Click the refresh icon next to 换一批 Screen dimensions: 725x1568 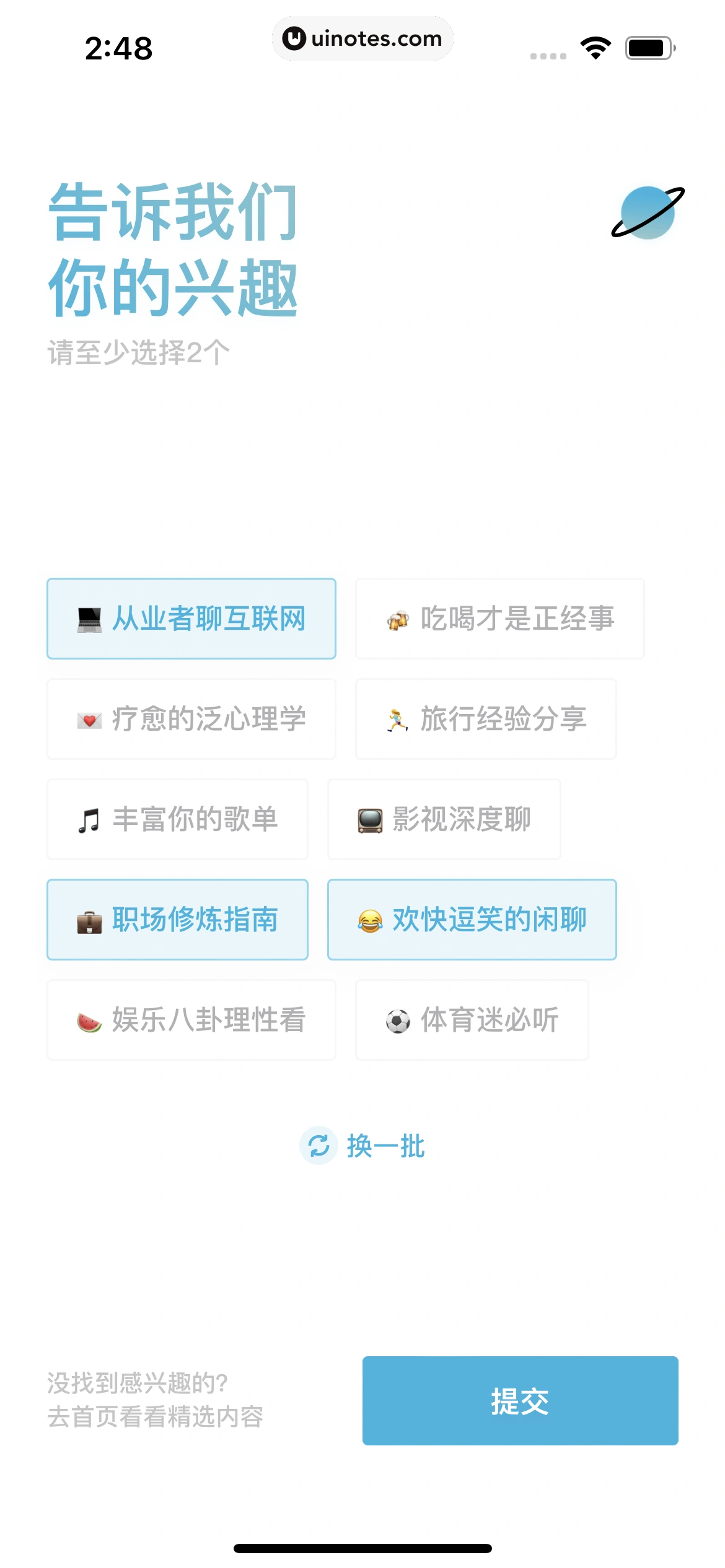pos(319,1146)
